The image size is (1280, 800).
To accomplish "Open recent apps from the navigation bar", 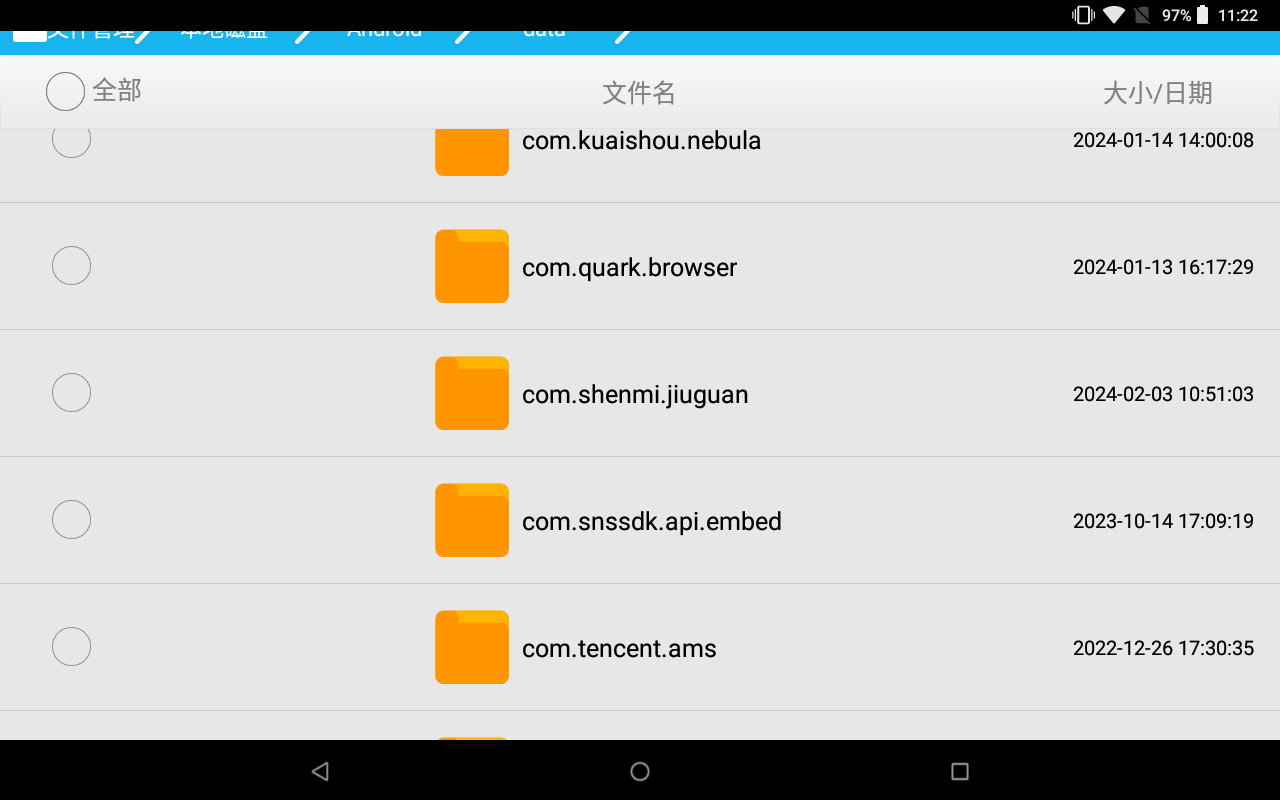I will pos(960,771).
